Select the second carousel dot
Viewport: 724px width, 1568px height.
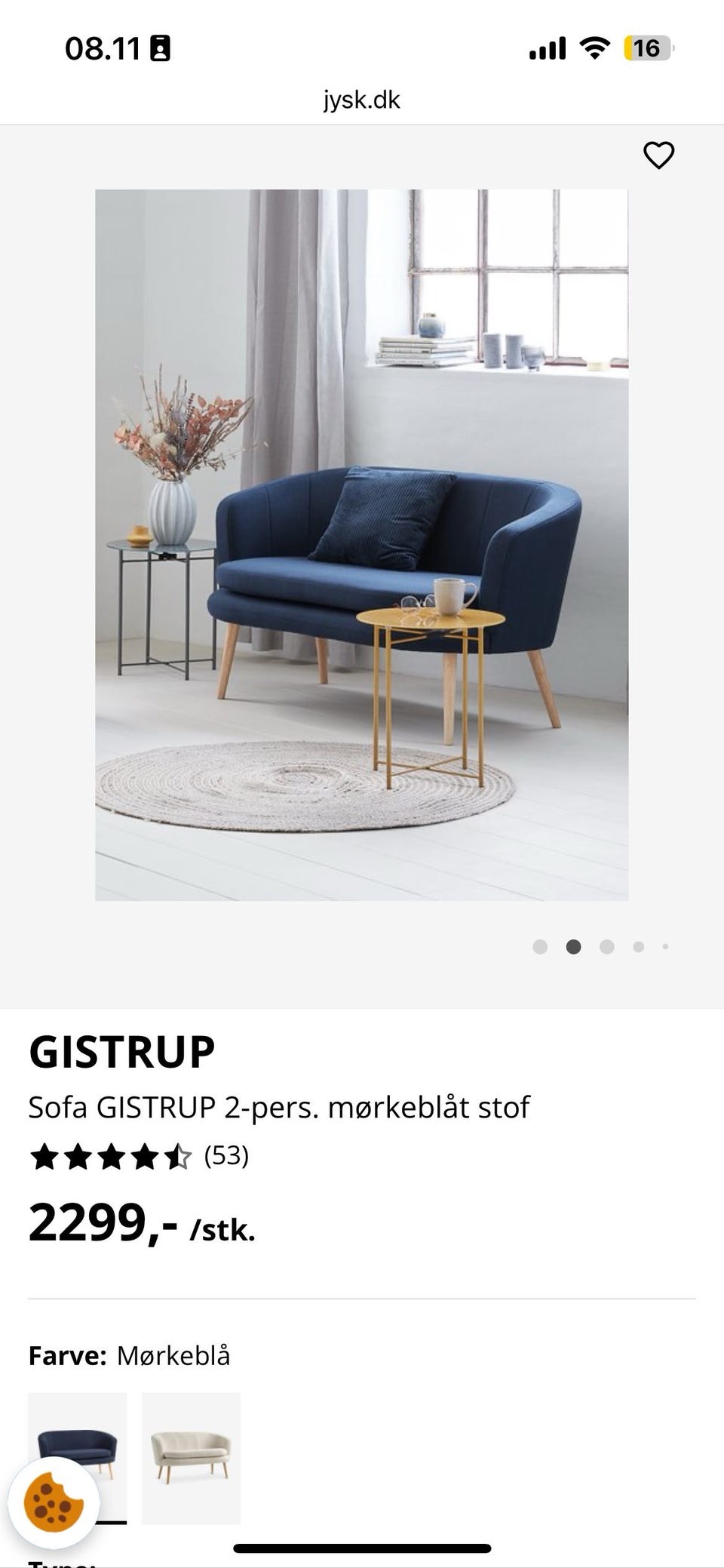[573, 946]
